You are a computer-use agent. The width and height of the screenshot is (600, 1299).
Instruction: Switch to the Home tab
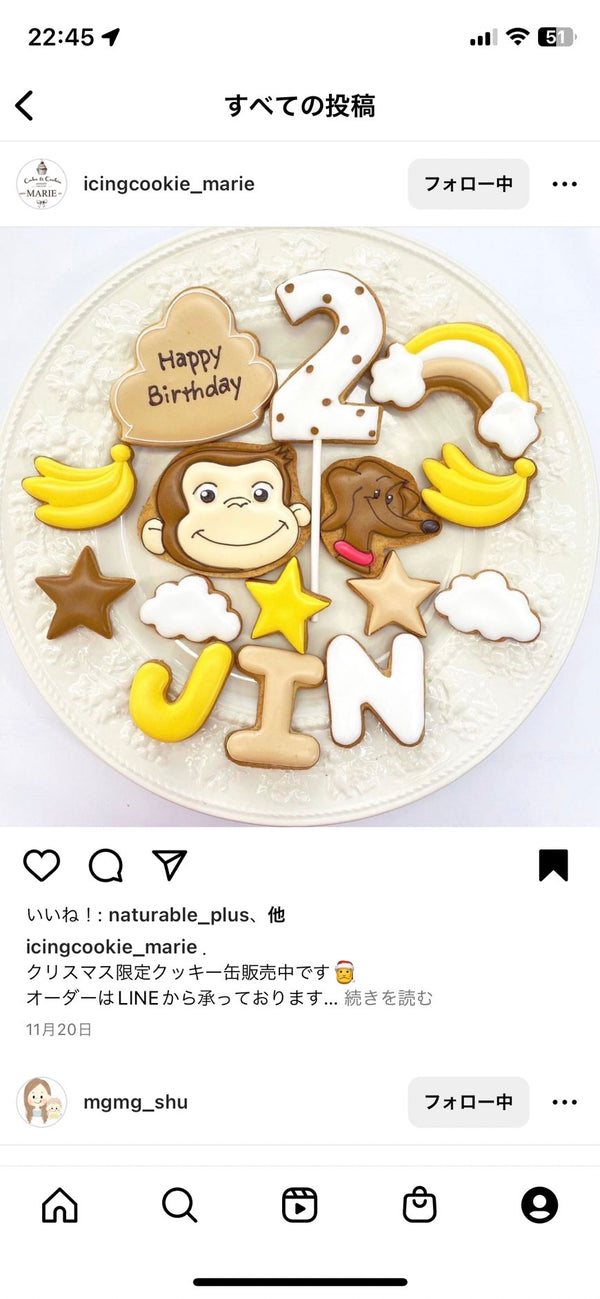(x=60, y=1205)
